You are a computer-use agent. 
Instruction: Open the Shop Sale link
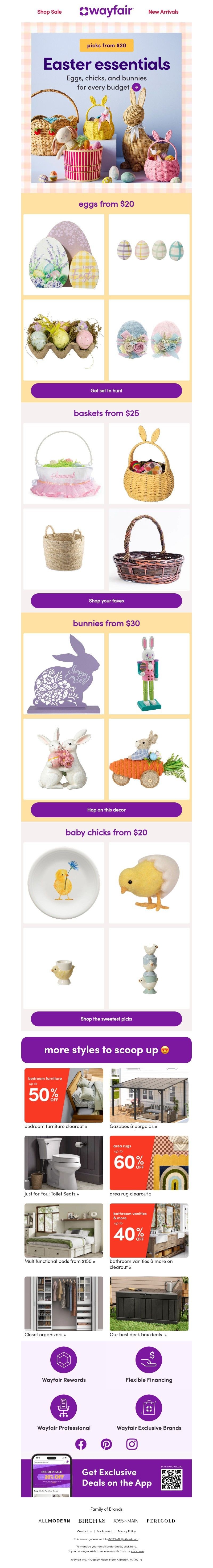pyautogui.click(x=49, y=11)
